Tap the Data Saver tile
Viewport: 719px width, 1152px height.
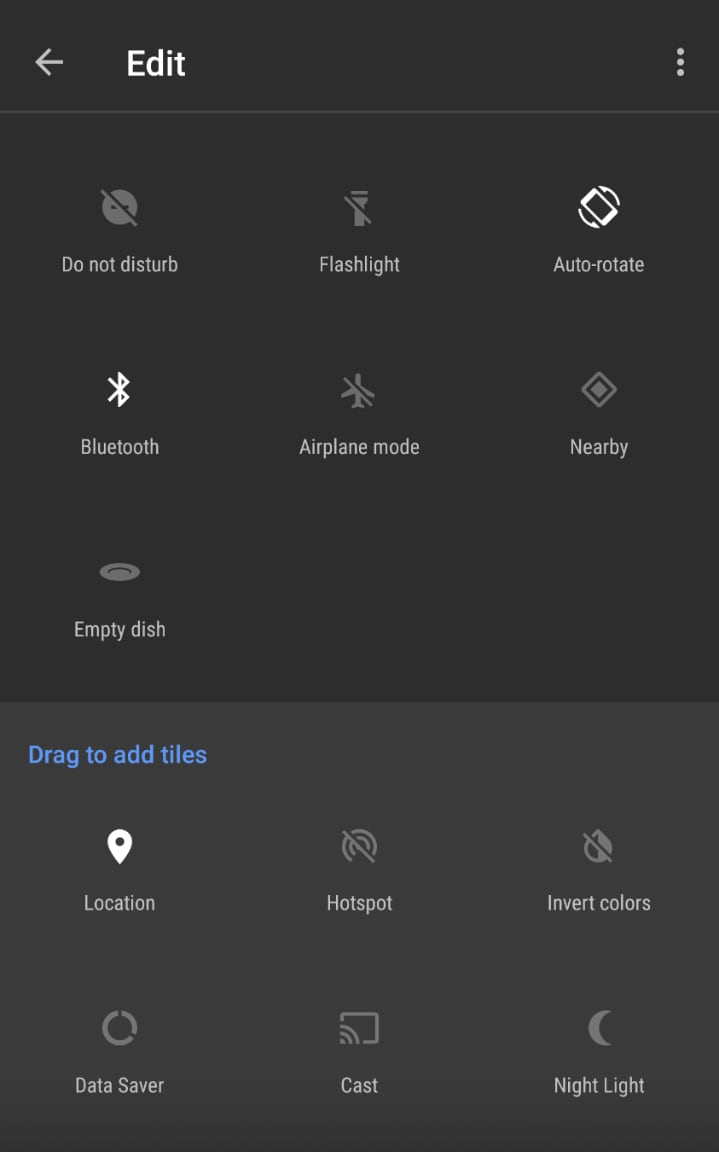coord(120,1050)
